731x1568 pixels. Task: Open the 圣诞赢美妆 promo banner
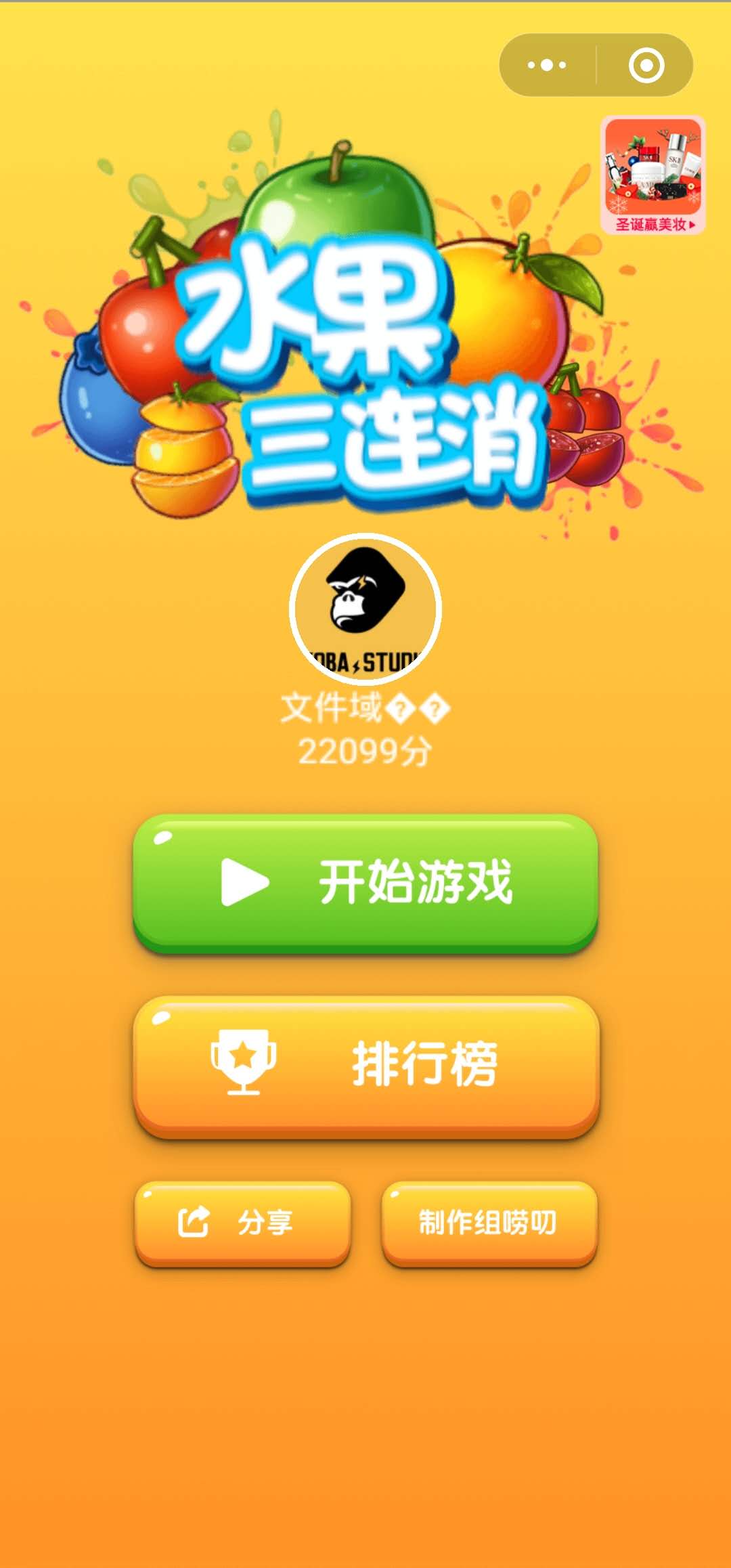click(652, 175)
